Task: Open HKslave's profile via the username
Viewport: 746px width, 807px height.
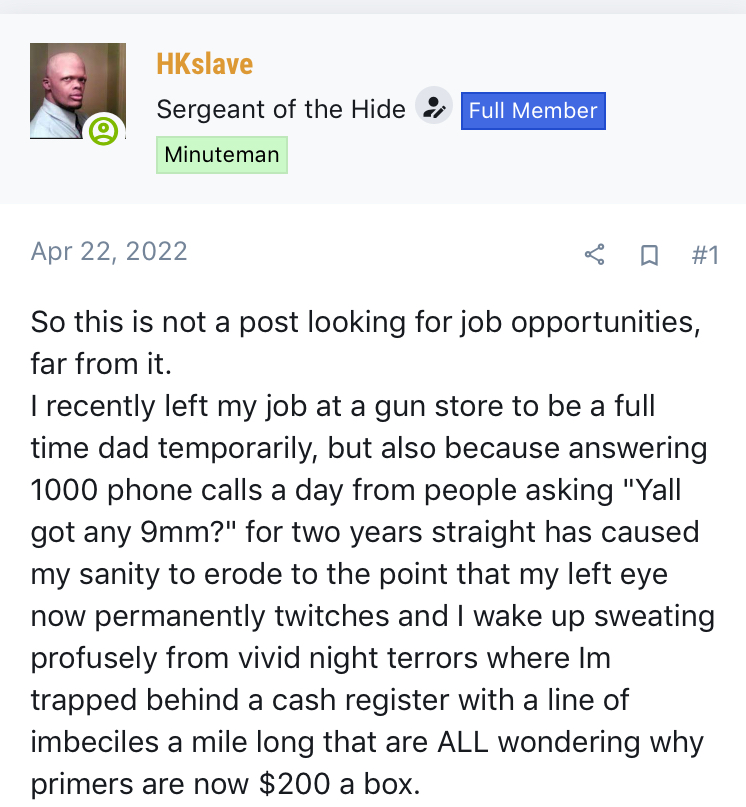Action: (204, 64)
